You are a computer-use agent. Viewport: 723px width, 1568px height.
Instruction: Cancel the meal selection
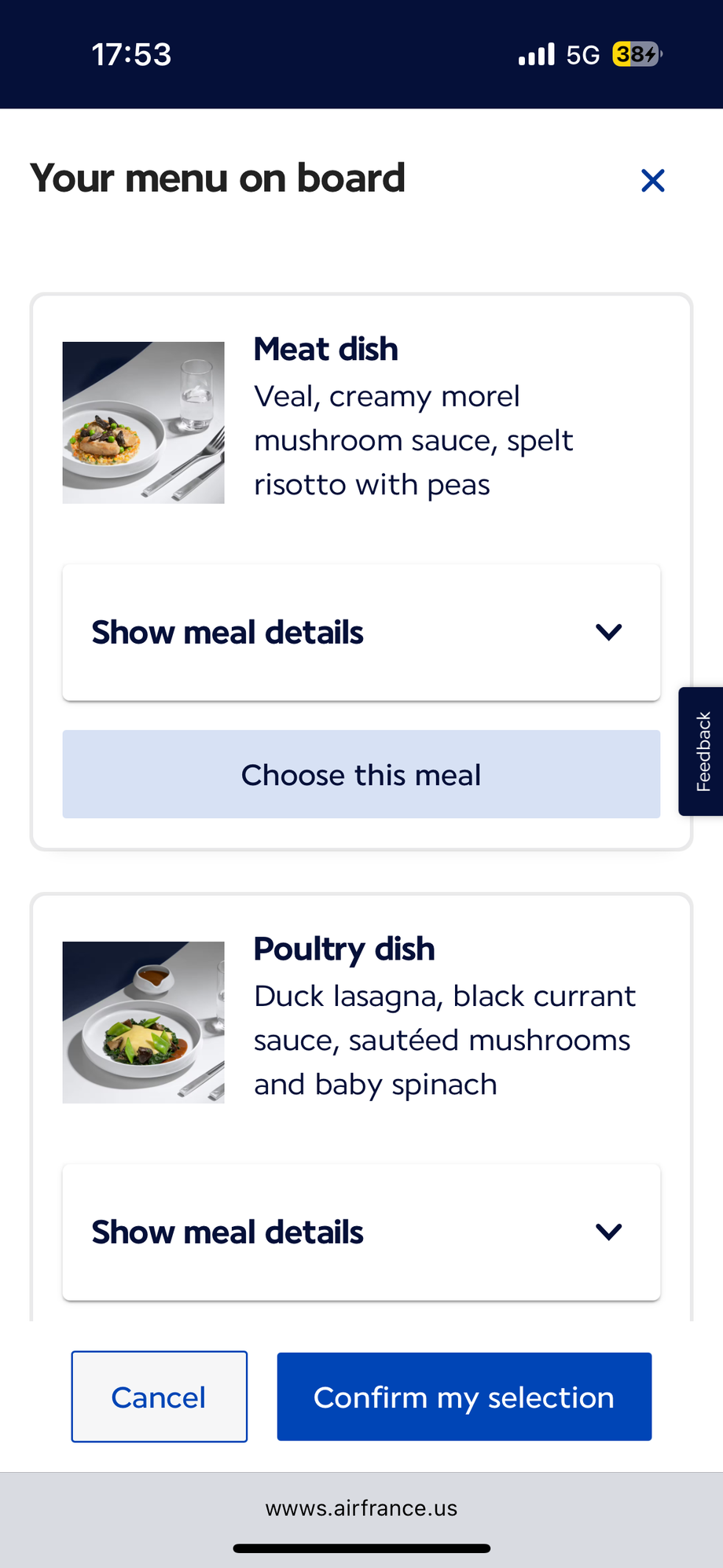[160, 1397]
